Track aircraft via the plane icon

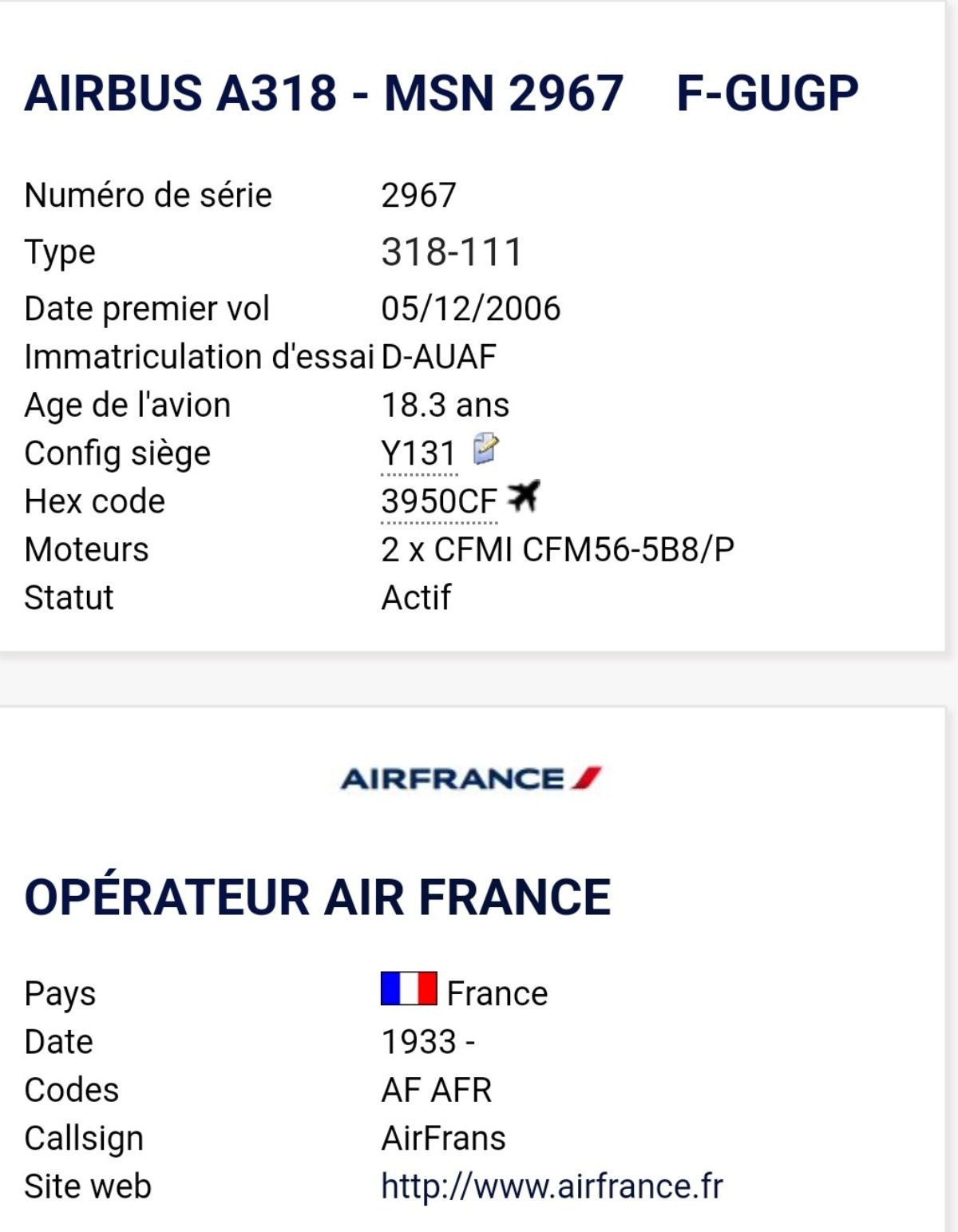(524, 497)
